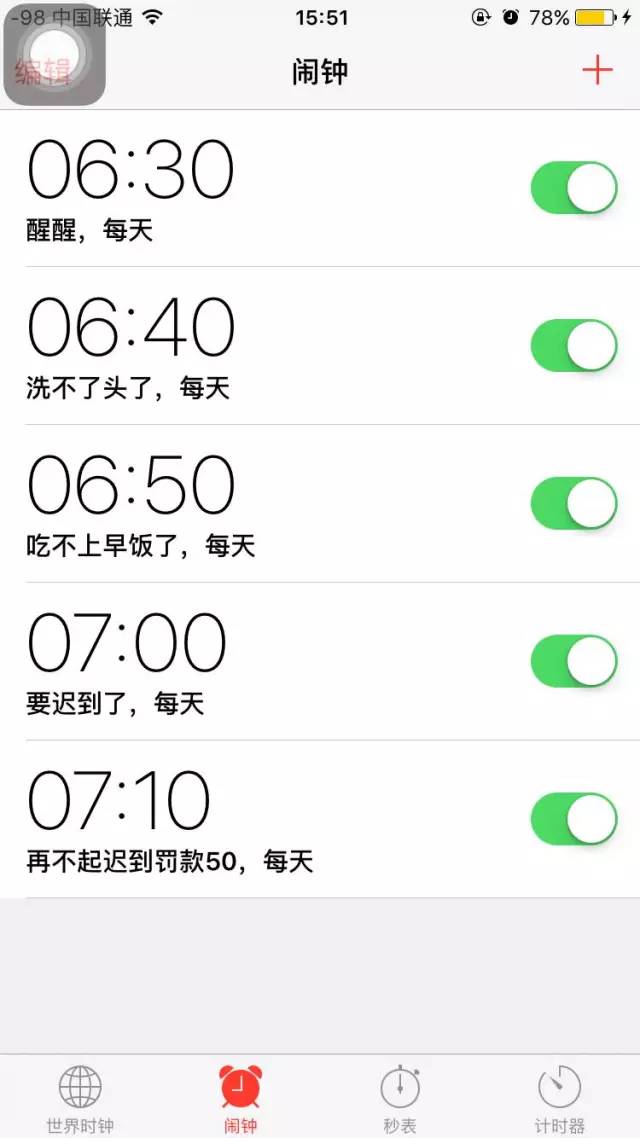Select the 闹钟 tab
Screen dimensions: 640x1138
coord(240,1097)
